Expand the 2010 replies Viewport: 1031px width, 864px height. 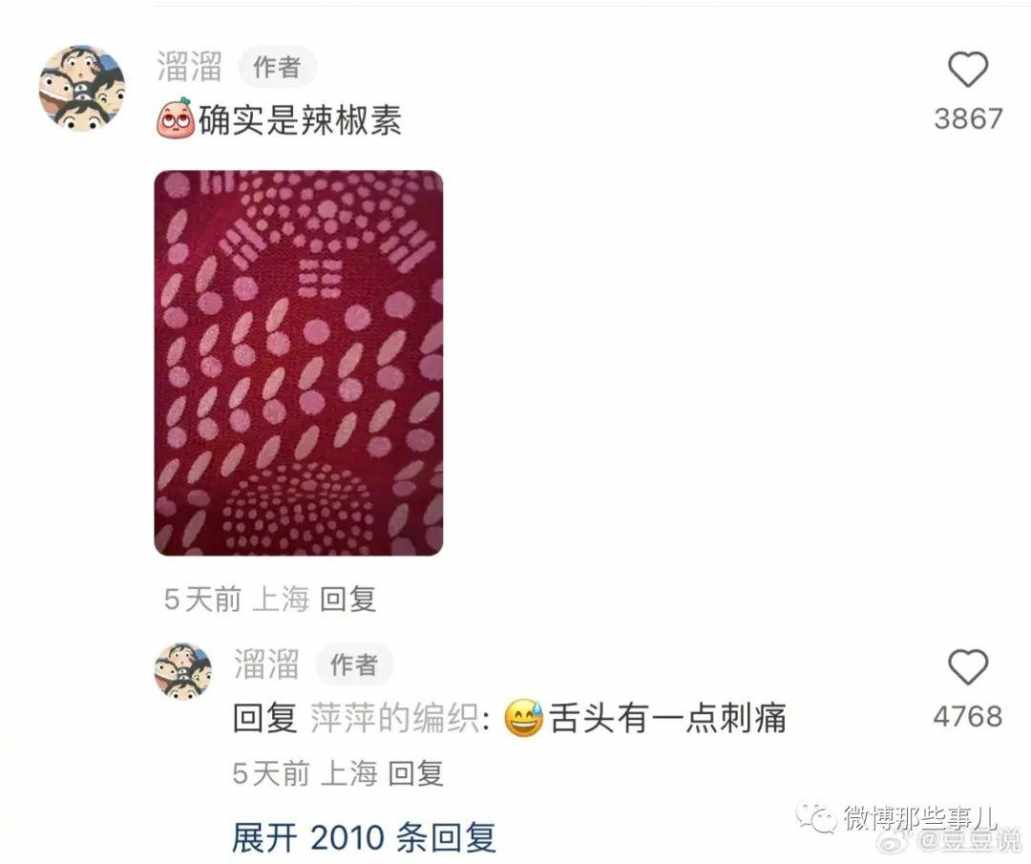[x=364, y=838]
